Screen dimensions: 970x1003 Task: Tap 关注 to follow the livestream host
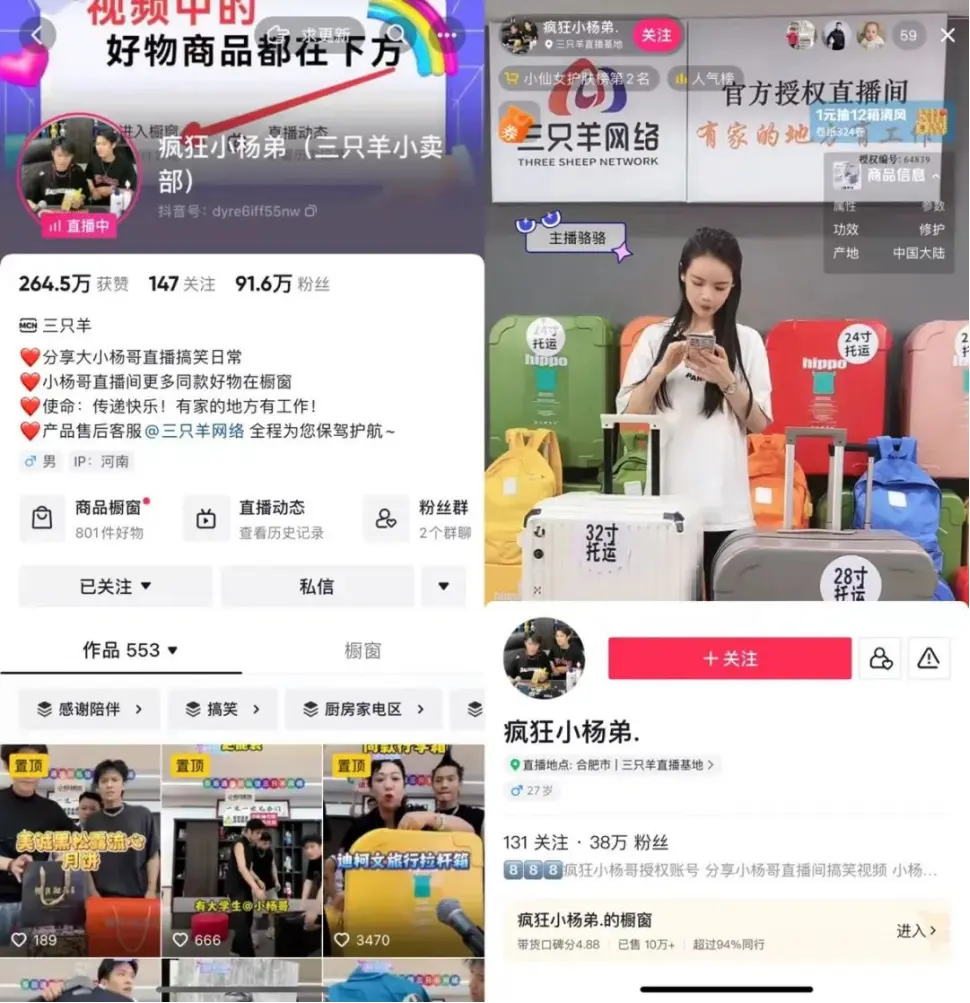click(657, 33)
